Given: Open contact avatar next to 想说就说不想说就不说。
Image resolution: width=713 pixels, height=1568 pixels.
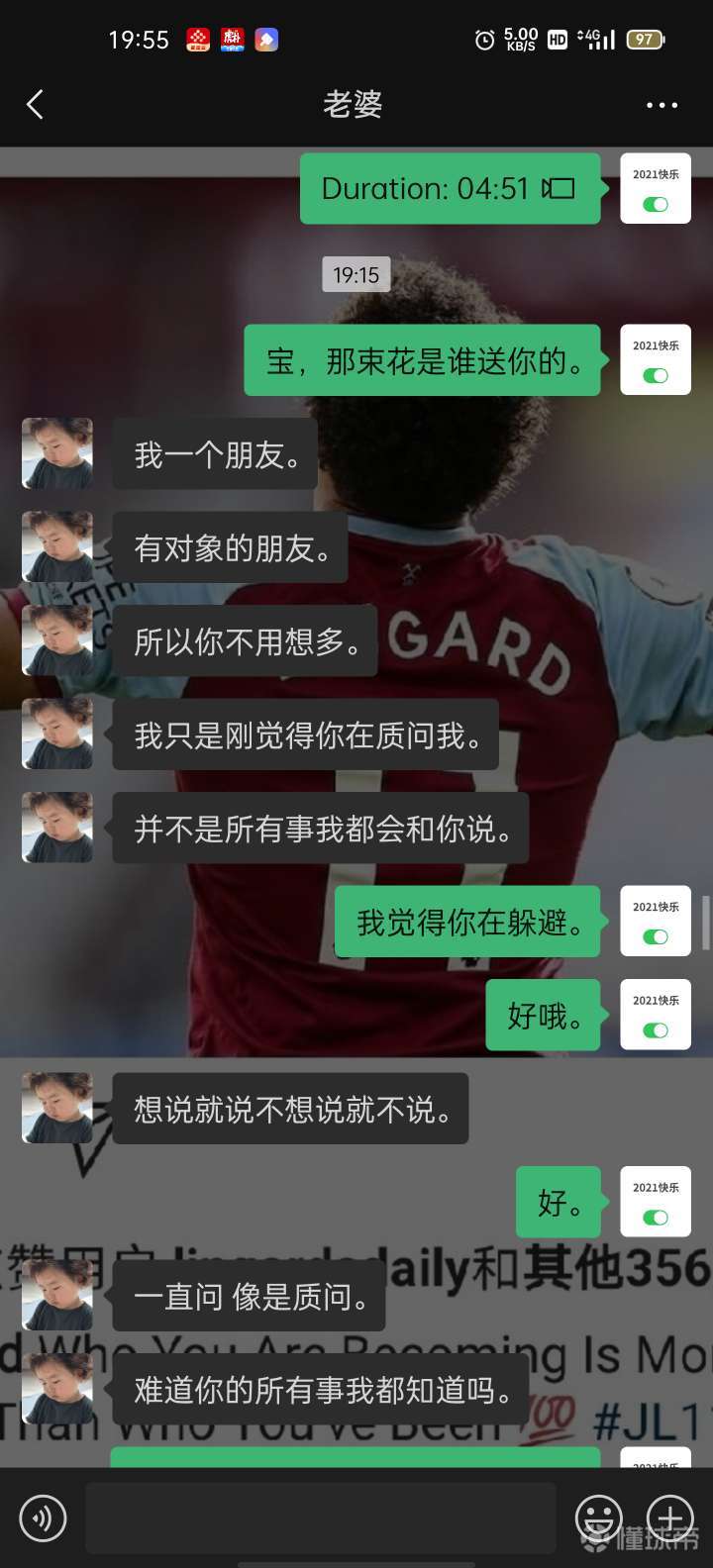Looking at the screenshot, I should [57, 1108].
